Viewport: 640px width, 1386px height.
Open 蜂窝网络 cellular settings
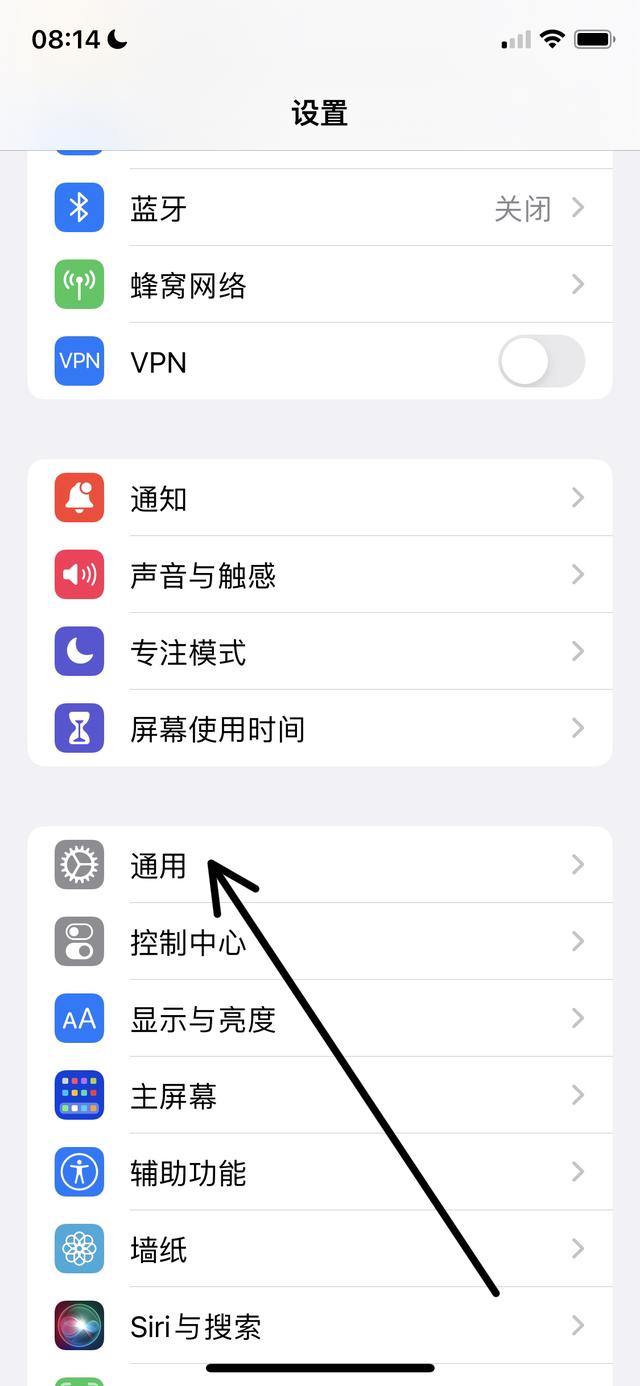click(x=320, y=285)
